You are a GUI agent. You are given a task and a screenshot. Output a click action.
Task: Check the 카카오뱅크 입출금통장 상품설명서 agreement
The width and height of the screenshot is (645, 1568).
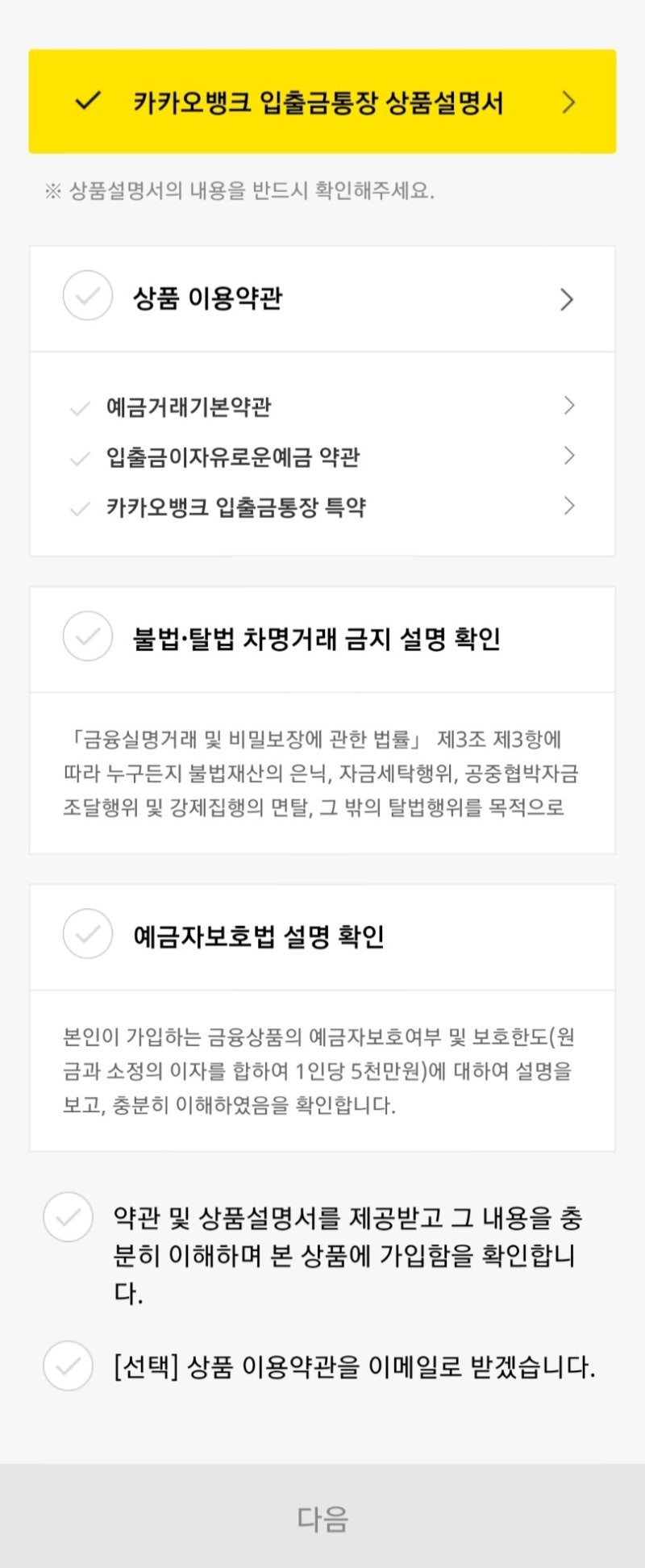pos(322,102)
